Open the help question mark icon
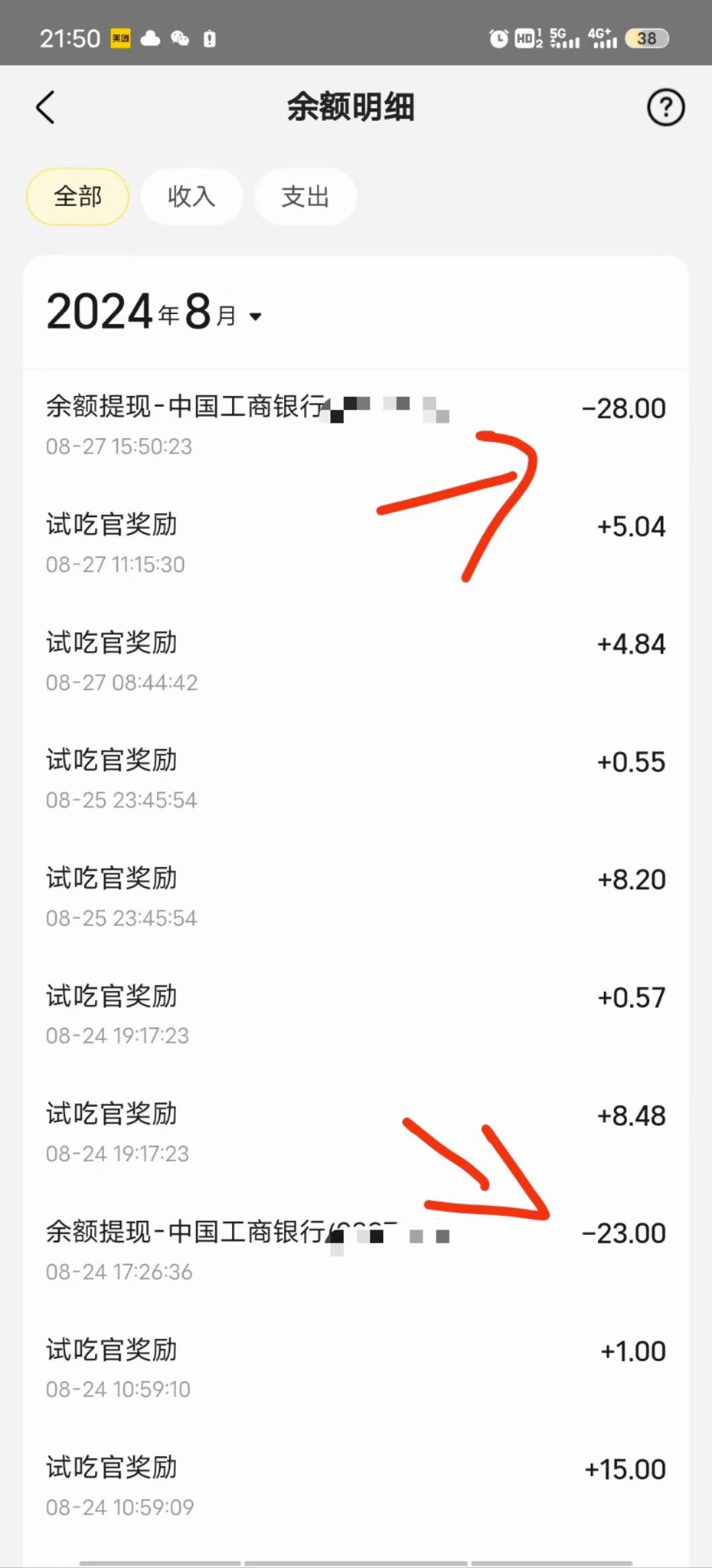712x1568 pixels. tap(665, 108)
